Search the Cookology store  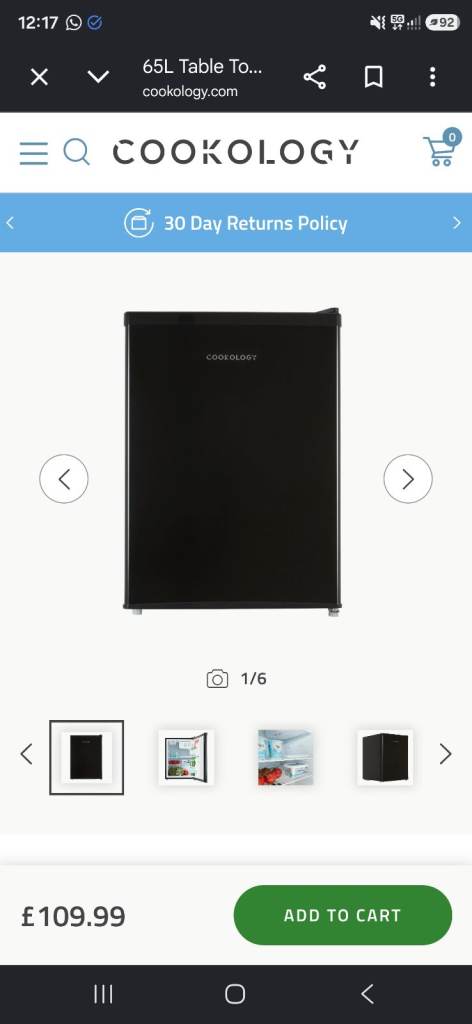76,152
